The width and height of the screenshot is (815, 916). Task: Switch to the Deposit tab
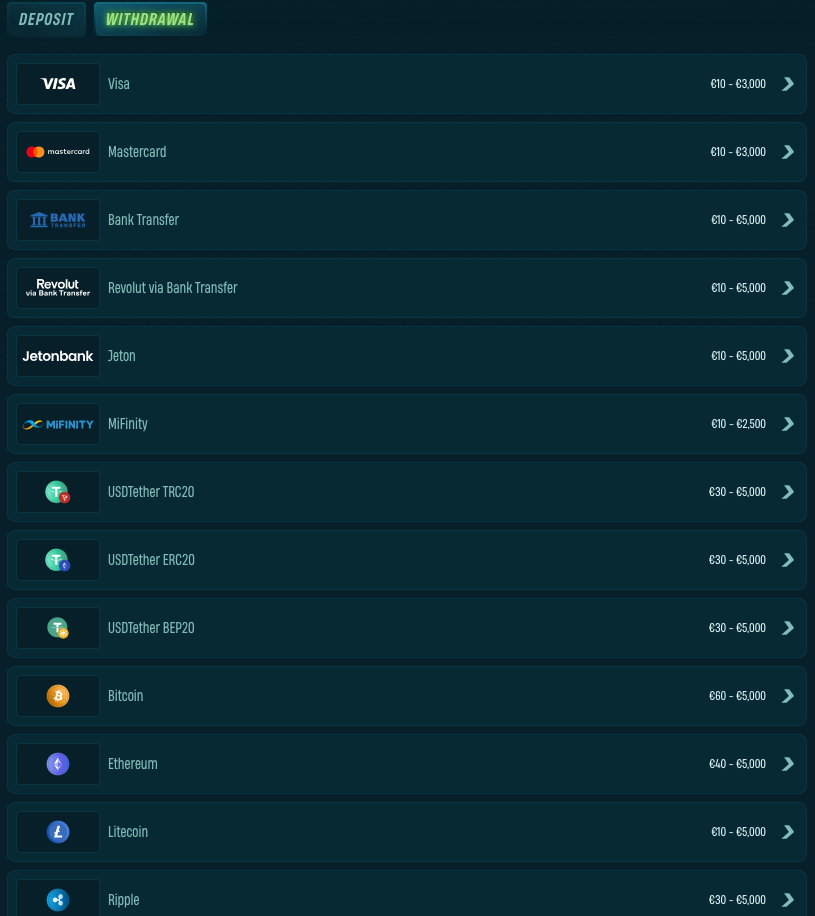[x=46, y=19]
